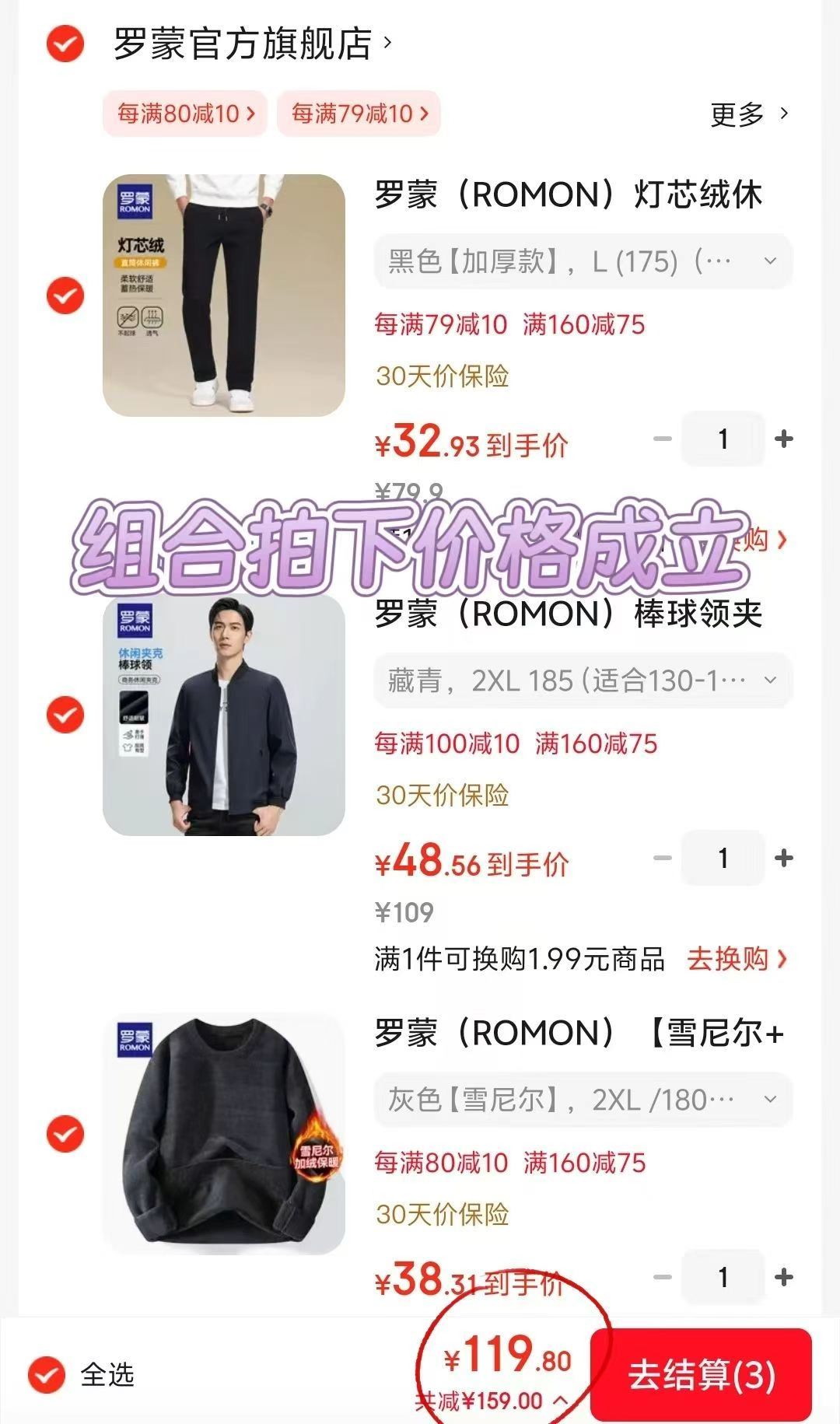Open the 藏青 2XL 185 variant dropdown
Viewport: 840px width, 1424px height.
coord(582,680)
